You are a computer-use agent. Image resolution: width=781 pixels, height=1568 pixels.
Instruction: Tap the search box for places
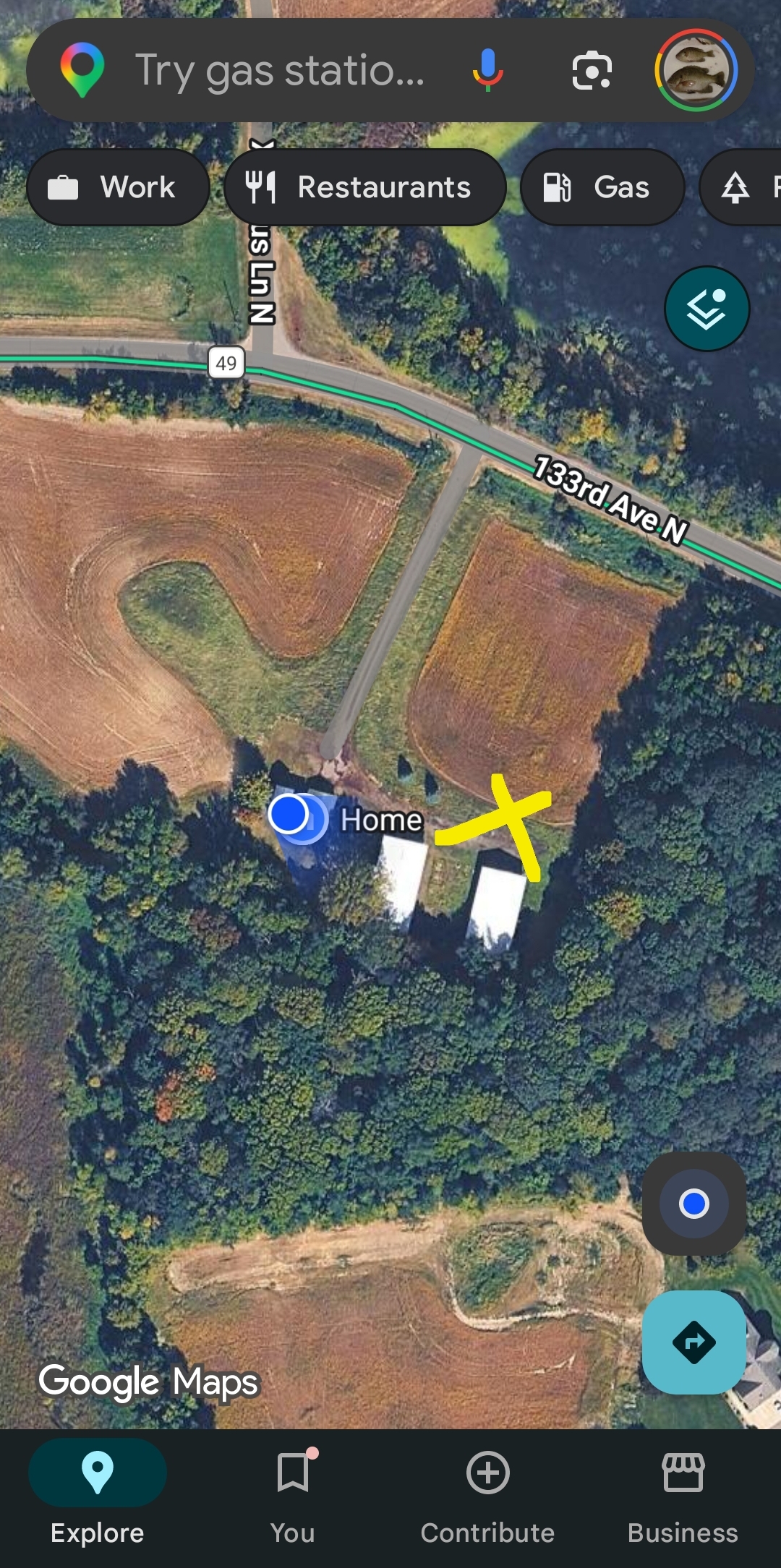(x=278, y=71)
